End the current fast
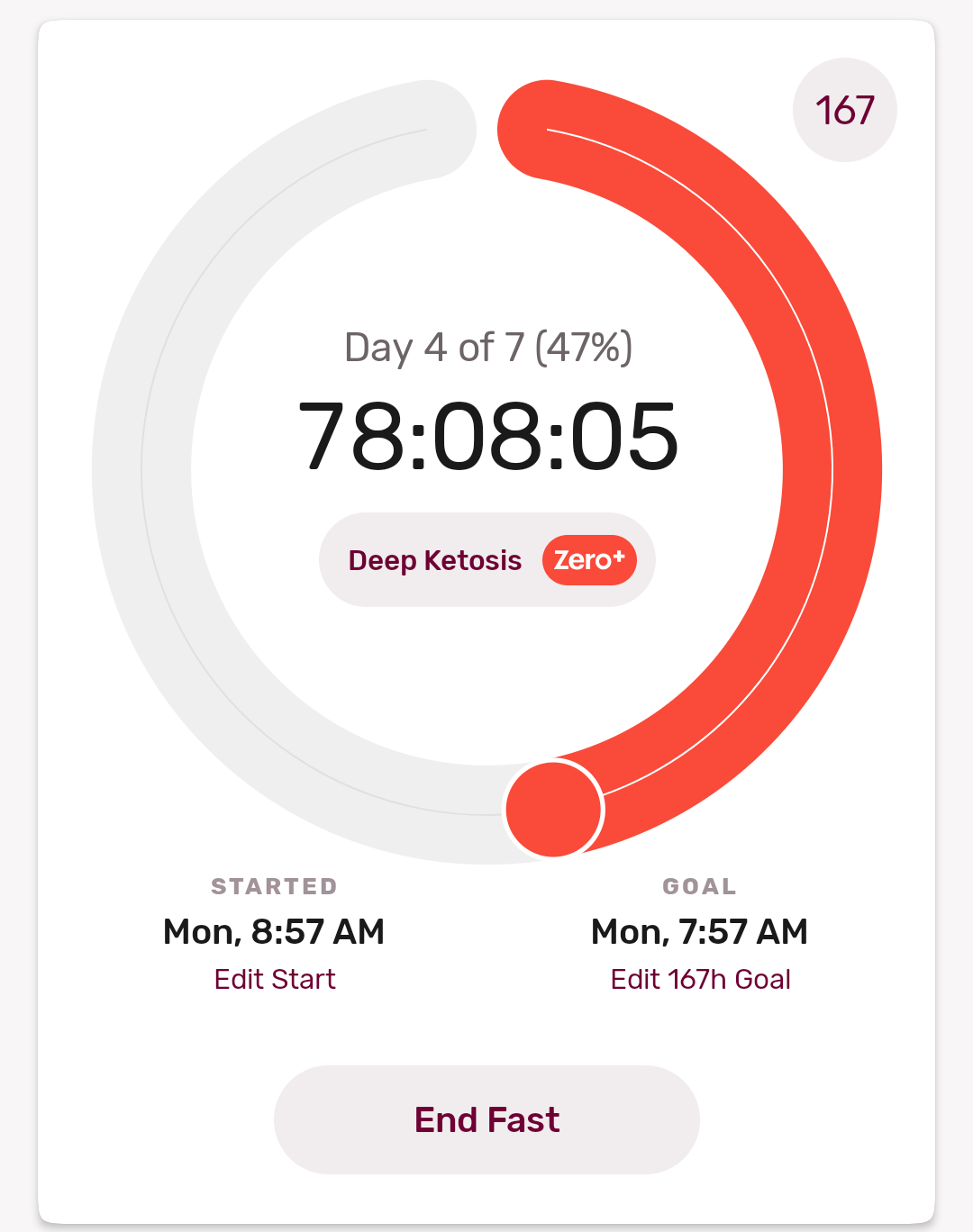Screen dimensions: 973x1232 coord(486,1119)
